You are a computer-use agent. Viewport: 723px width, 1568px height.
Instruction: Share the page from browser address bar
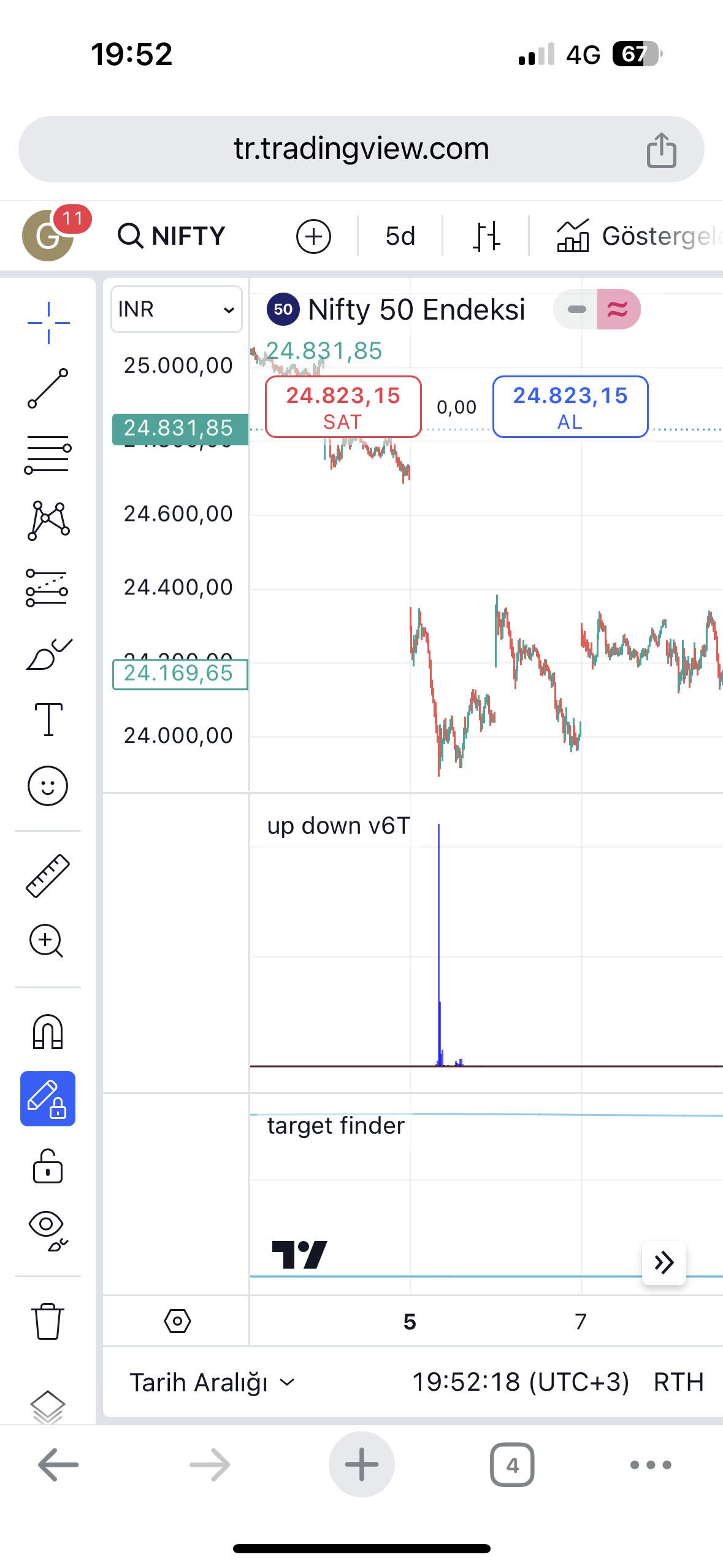(x=661, y=150)
